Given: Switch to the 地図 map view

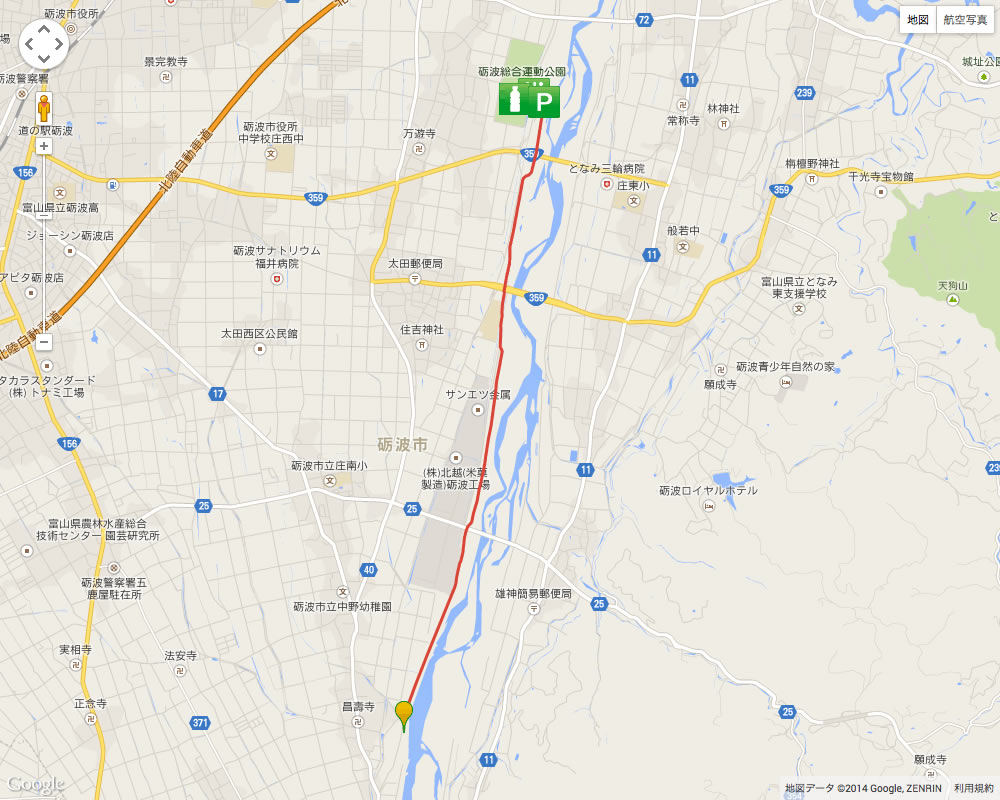Looking at the screenshot, I should tap(918, 20).
